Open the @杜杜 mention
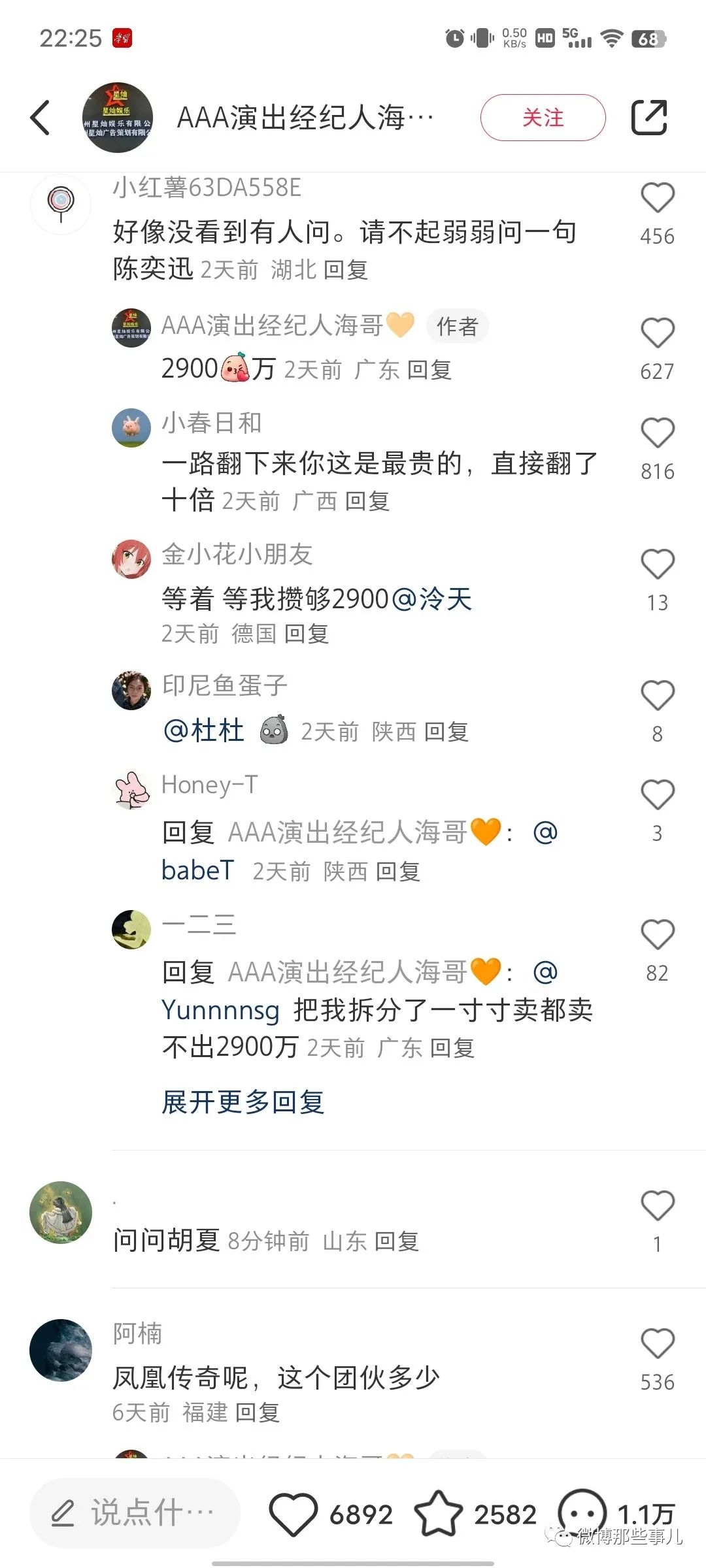This screenshot has width=706, height=1568. [x=204, y=730]
